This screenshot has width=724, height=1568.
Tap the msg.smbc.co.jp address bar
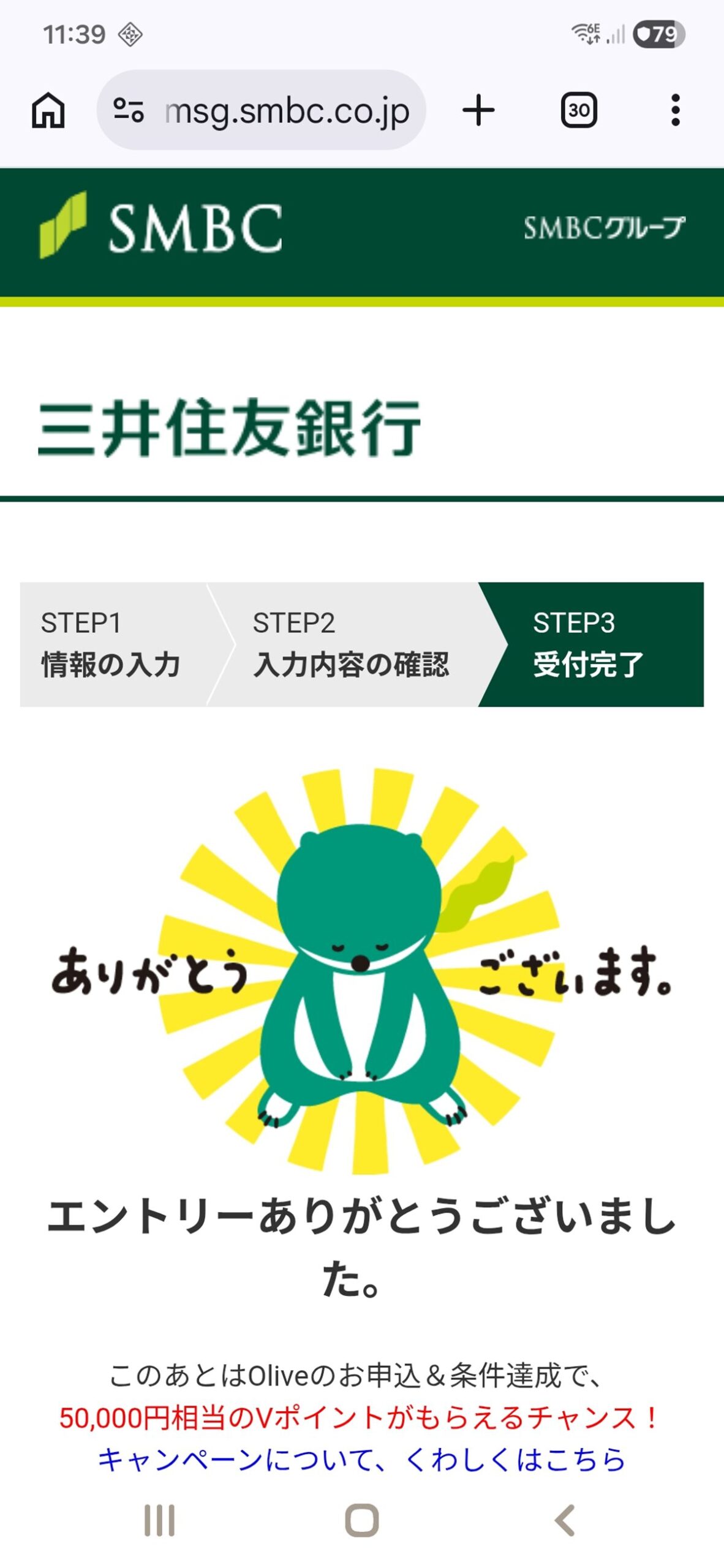[287, 111]
